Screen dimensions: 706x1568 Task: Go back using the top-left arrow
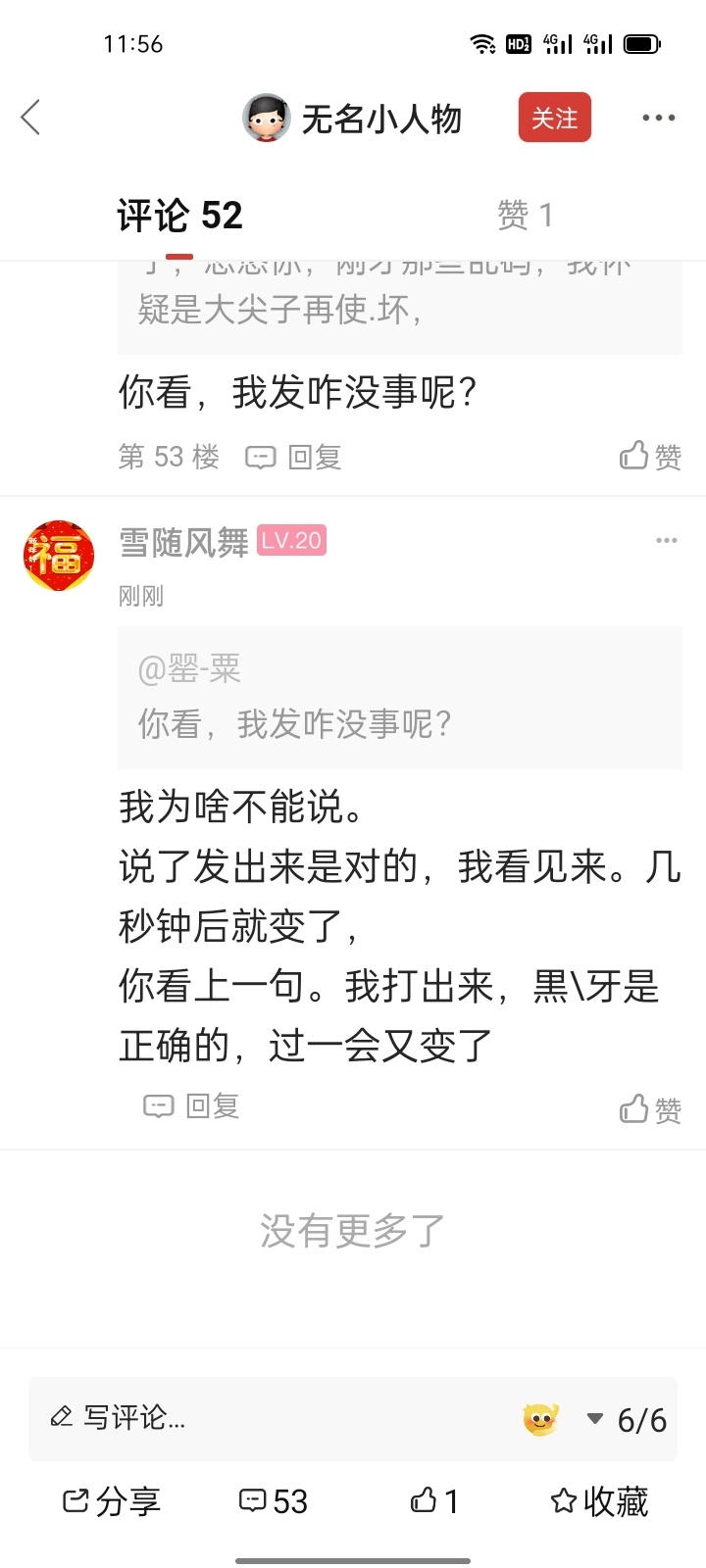coord(30,118)
